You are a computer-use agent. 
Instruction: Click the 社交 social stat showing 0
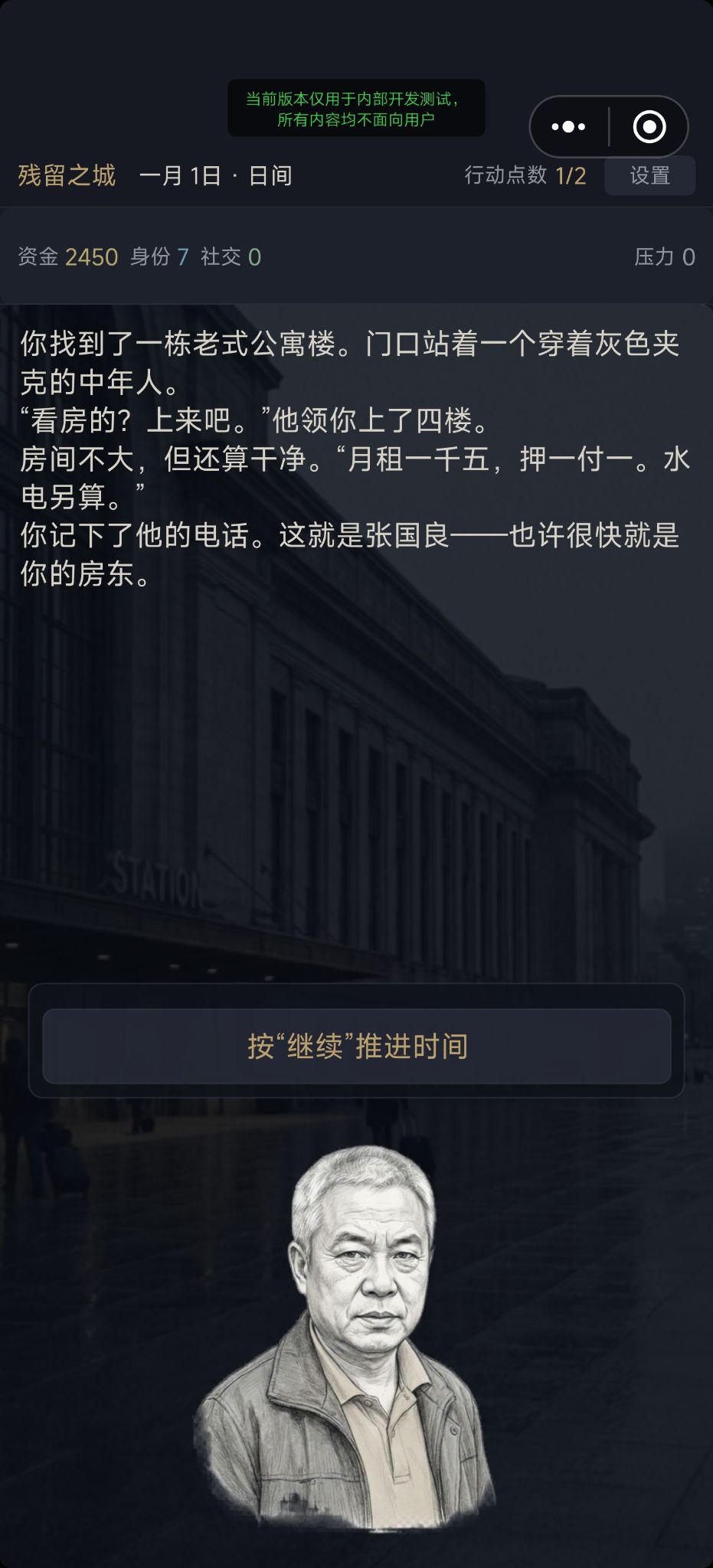[230, 257]
